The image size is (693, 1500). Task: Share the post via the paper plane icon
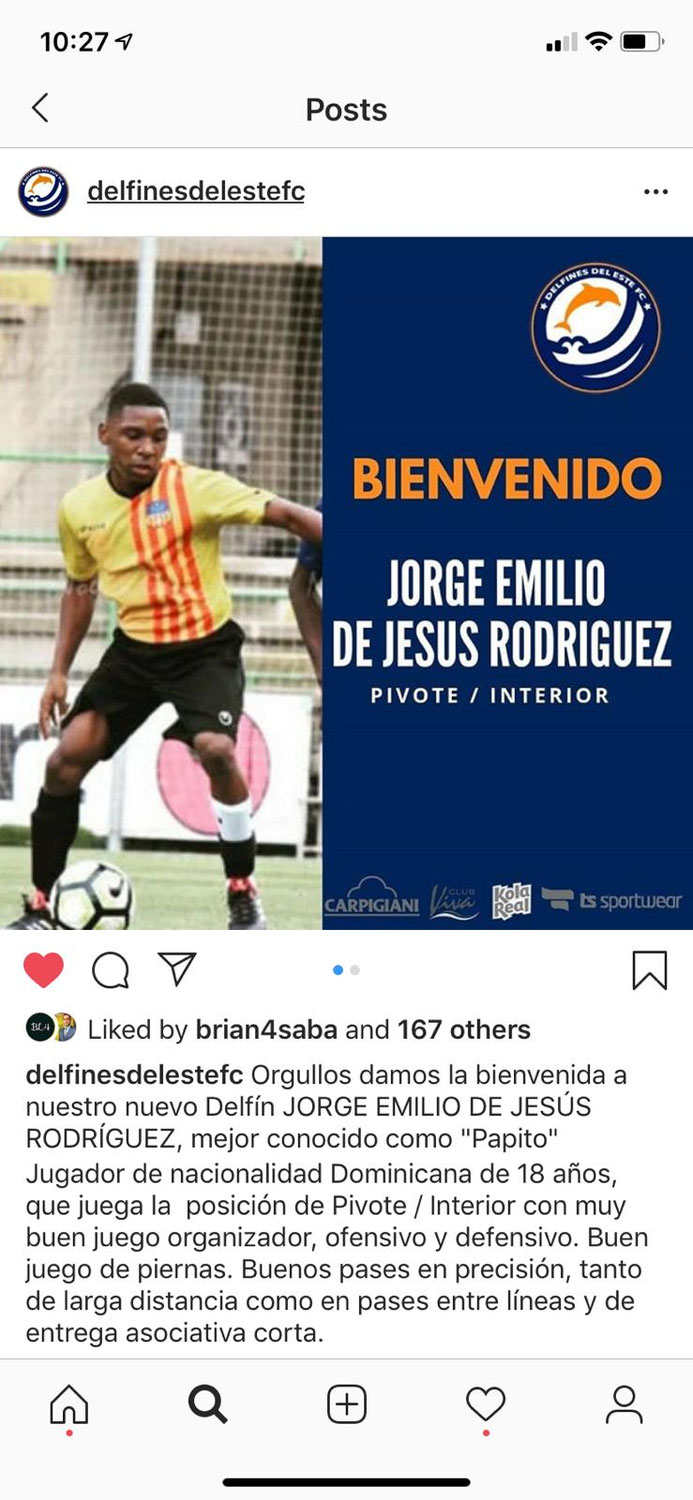click(x=177, y=969)
